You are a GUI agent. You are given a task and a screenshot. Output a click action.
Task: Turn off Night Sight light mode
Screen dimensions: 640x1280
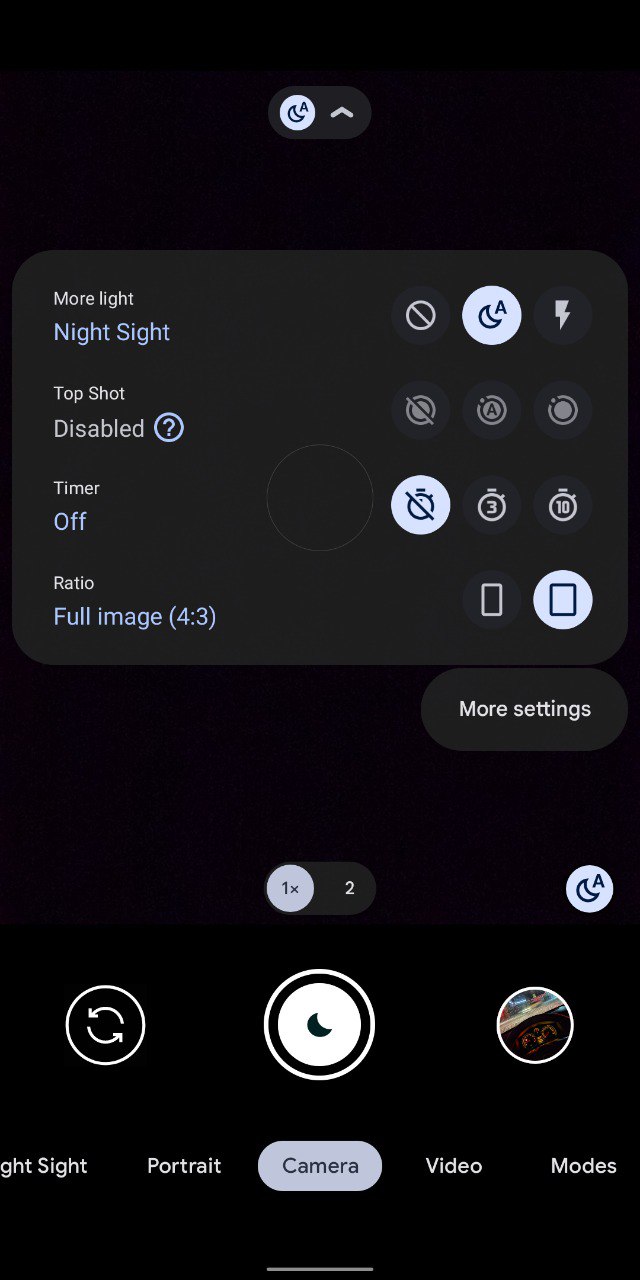coord(420,316)
